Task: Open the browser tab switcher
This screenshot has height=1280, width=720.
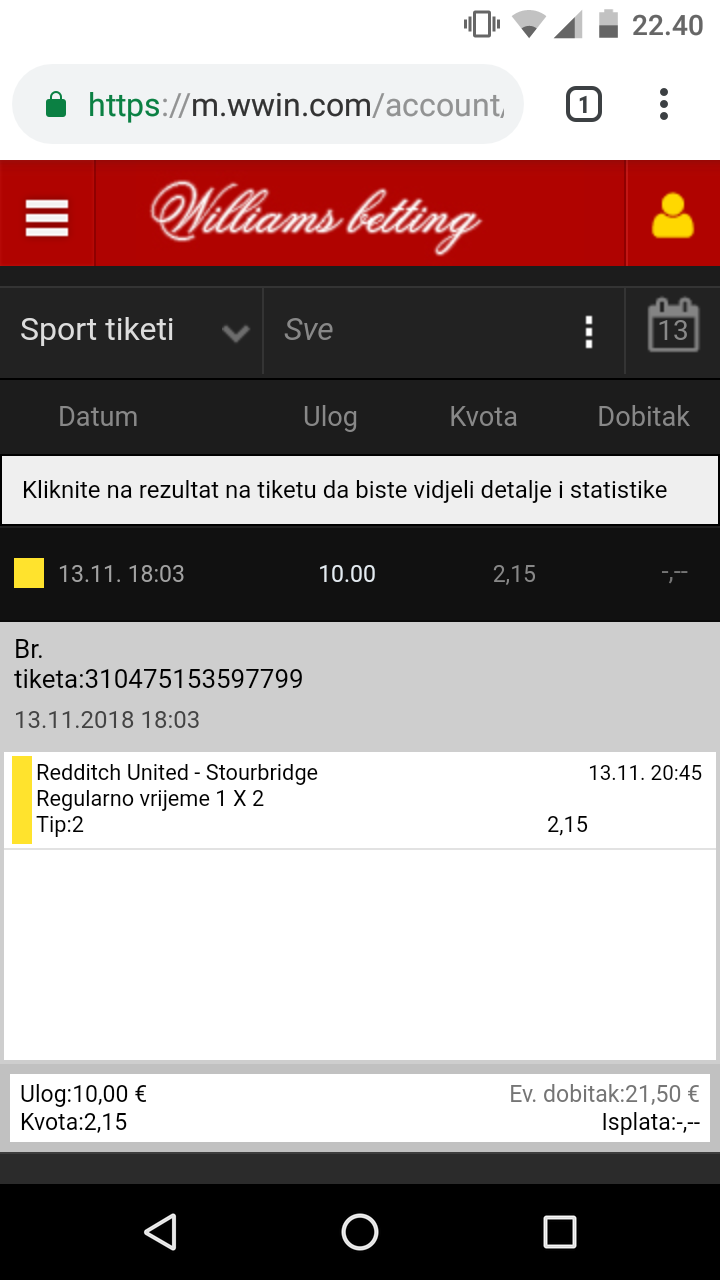Action: (x=584, y=104)
